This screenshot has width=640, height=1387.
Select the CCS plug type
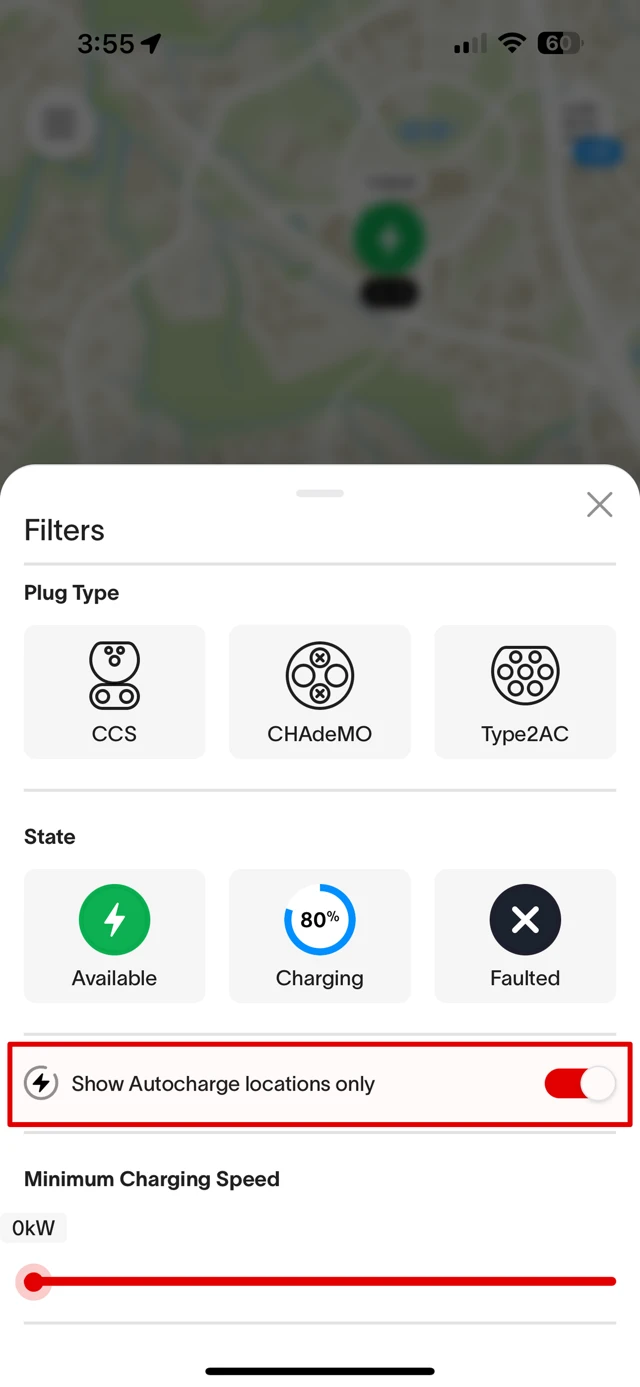coord(114,692)
